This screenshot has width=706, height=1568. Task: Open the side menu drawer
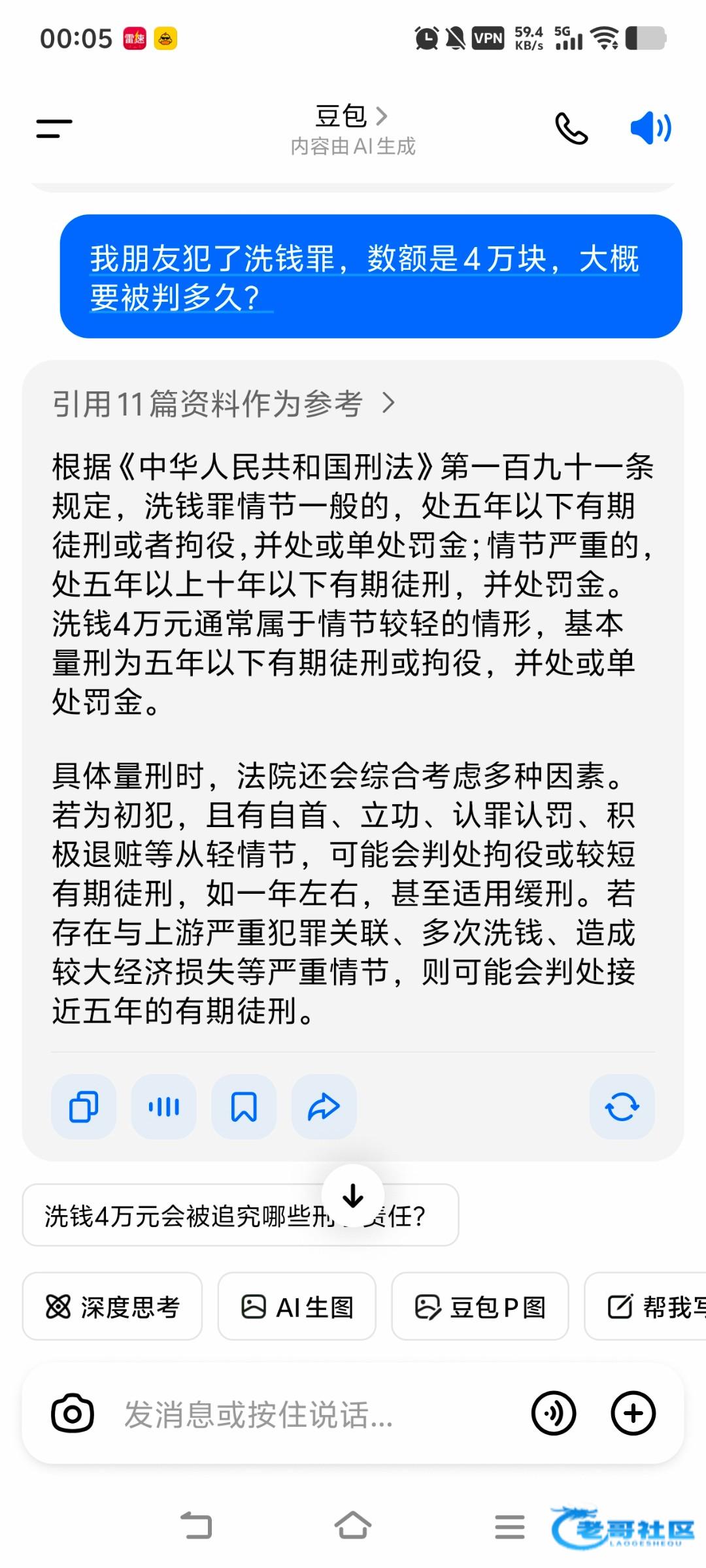point(54,128)
